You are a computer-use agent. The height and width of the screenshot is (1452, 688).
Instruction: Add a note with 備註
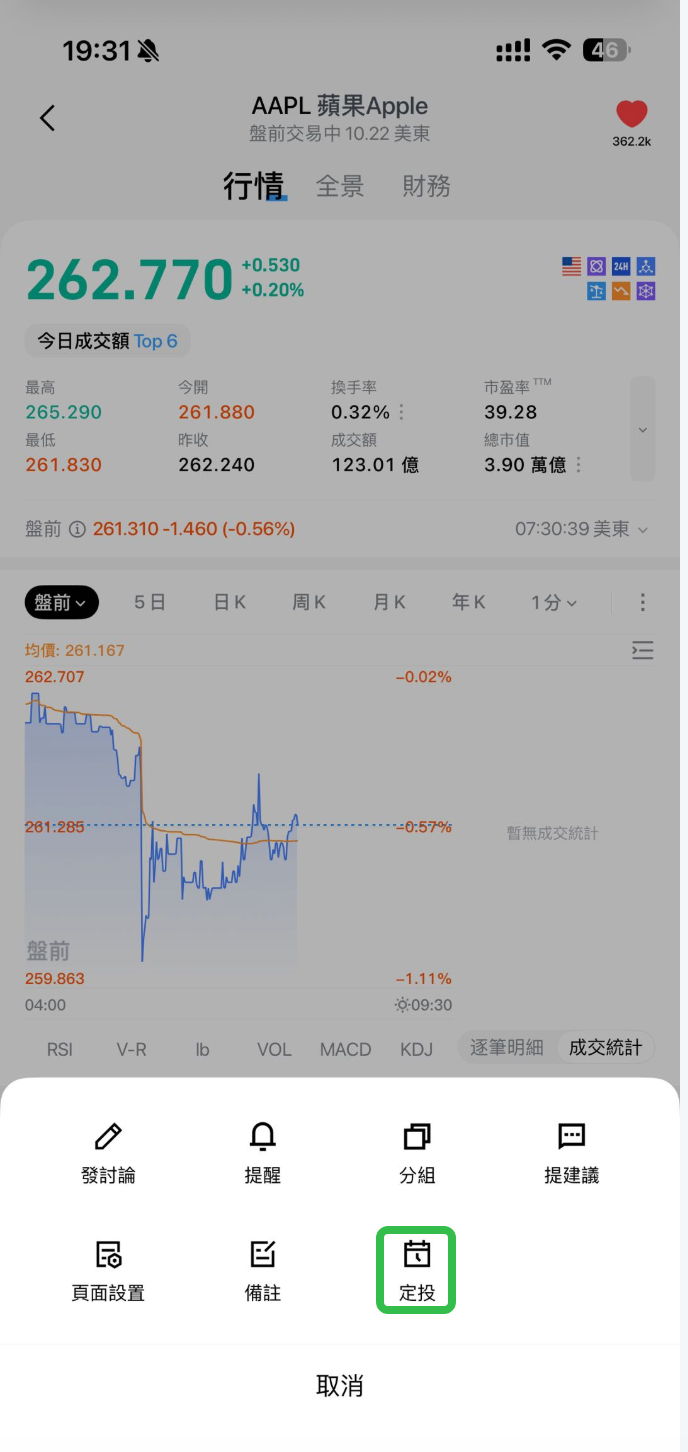[263, 1270]
